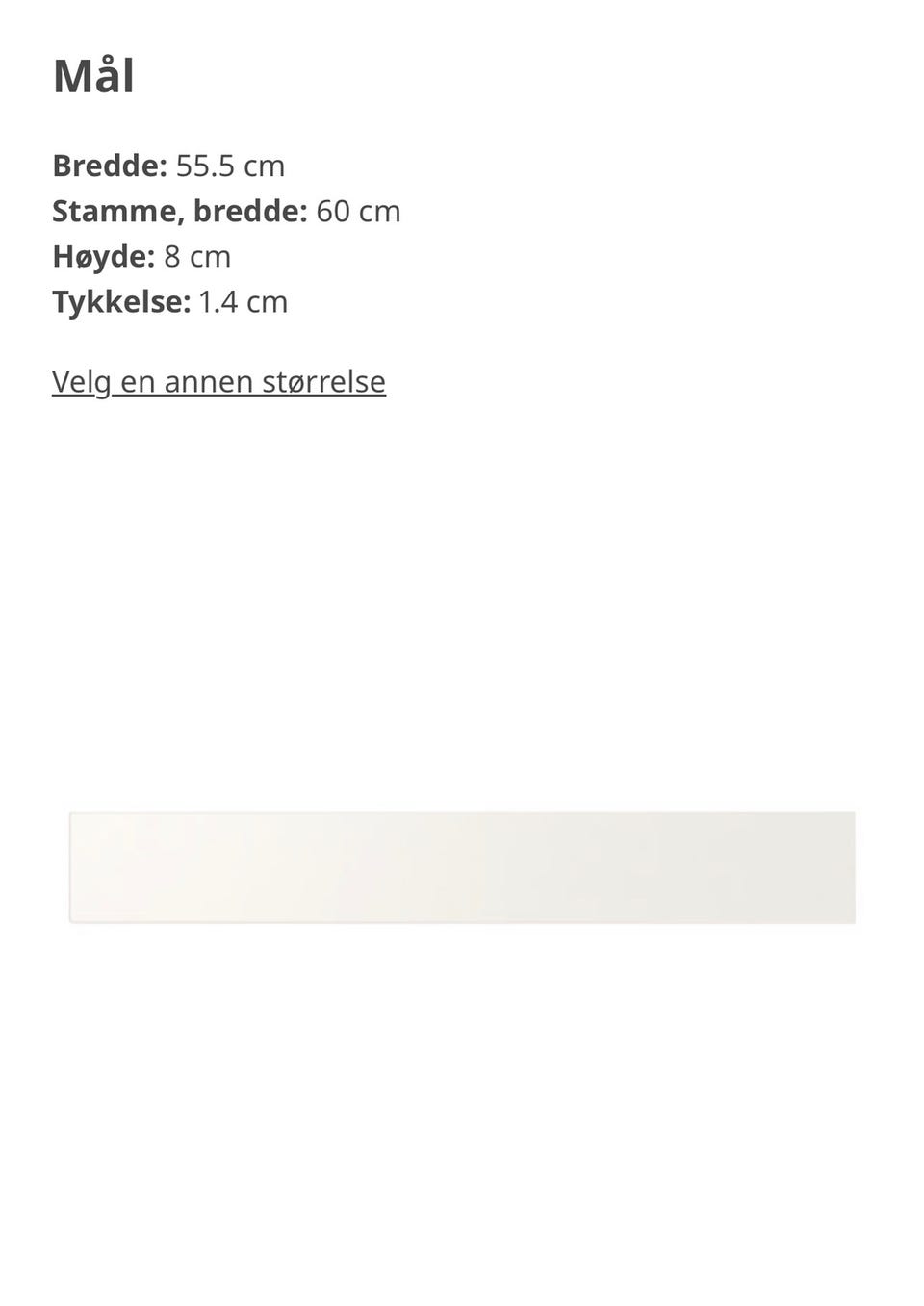Click the "Stamme, bredde: 60 cm" line
924x1306 pixels.
pos(226,211)
